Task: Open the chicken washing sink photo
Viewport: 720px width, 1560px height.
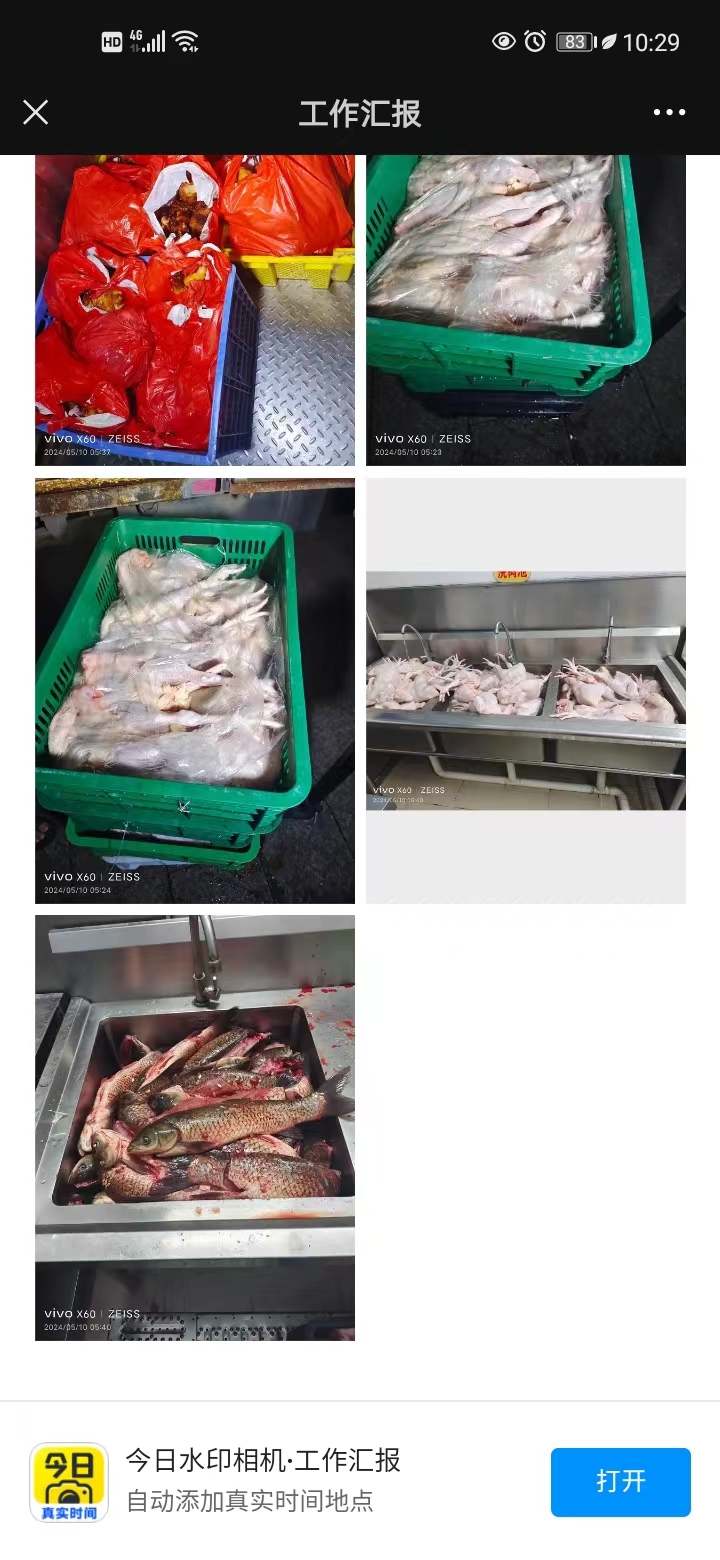Action: coord(525,690)
